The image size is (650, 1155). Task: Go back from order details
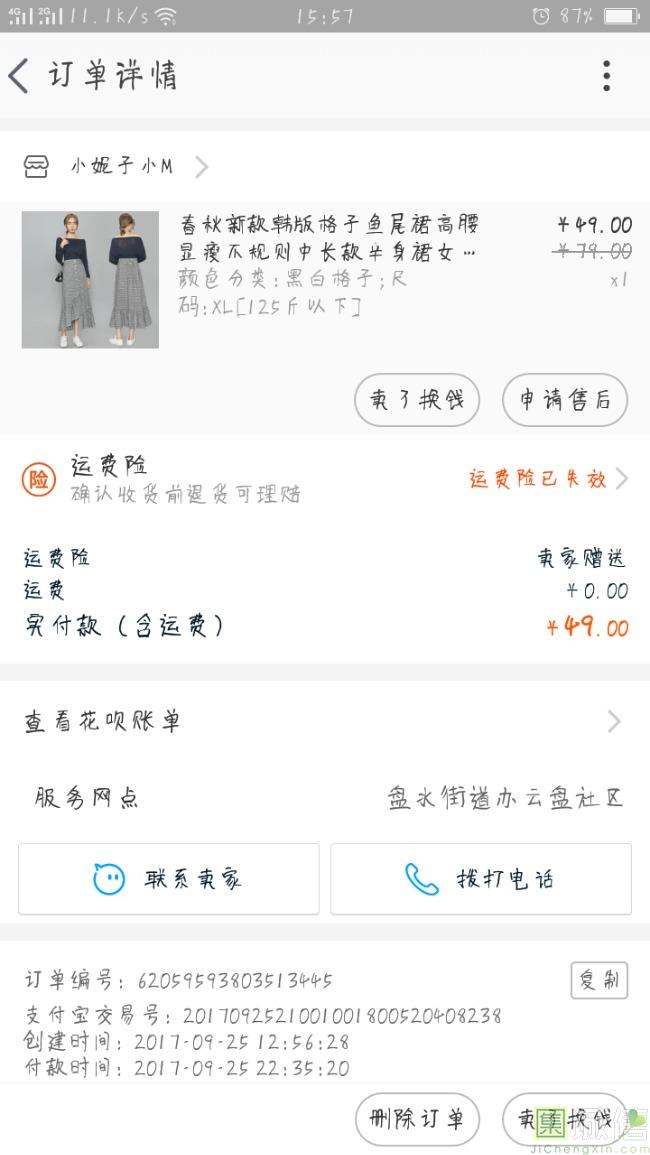[20, 76]
